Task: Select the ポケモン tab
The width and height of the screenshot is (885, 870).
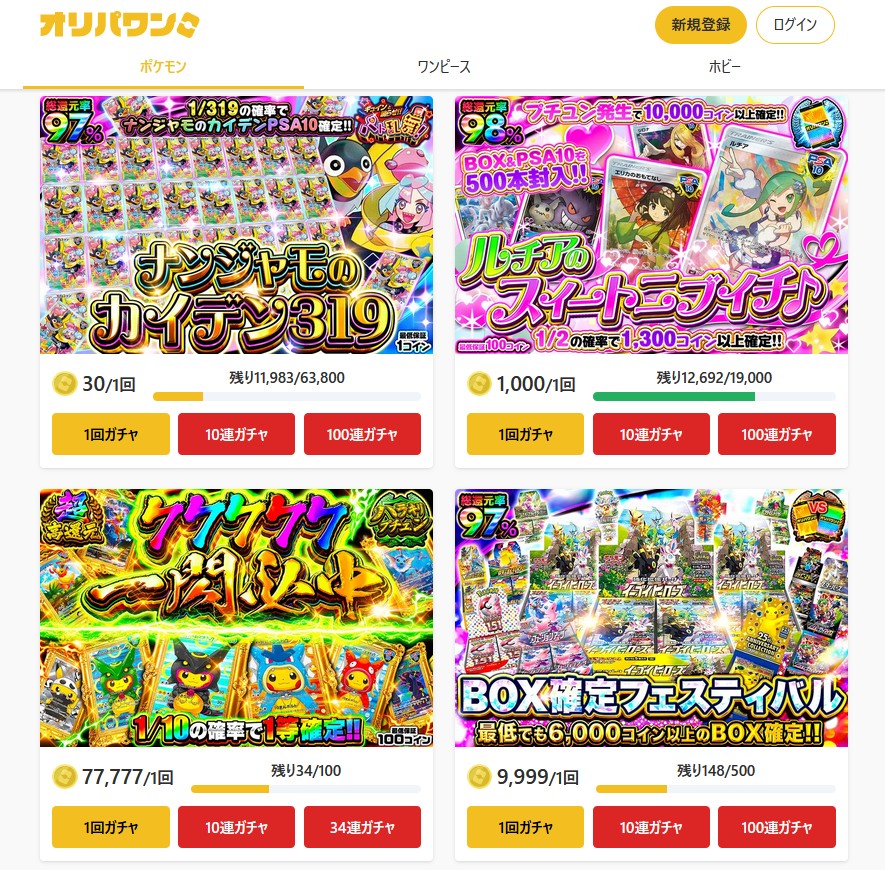Action: [163, 67]
